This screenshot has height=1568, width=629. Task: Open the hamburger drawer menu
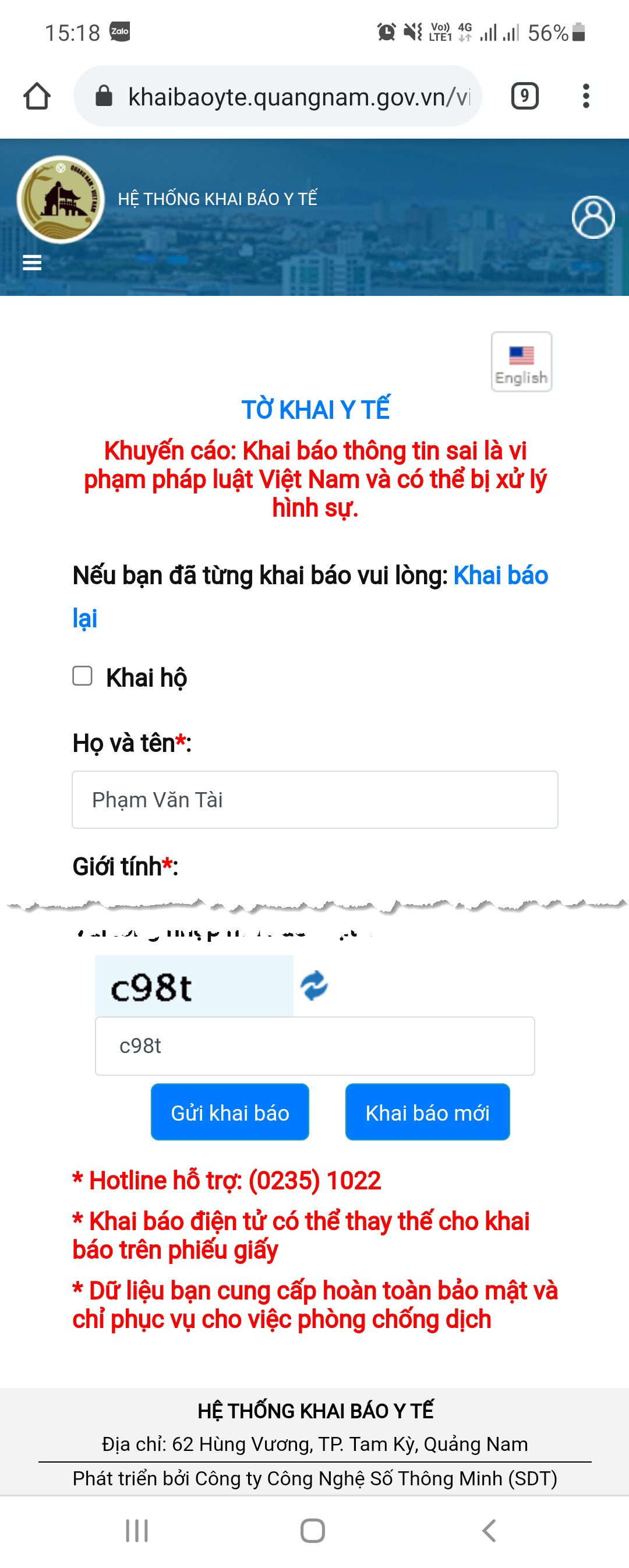tap(31, 263)
